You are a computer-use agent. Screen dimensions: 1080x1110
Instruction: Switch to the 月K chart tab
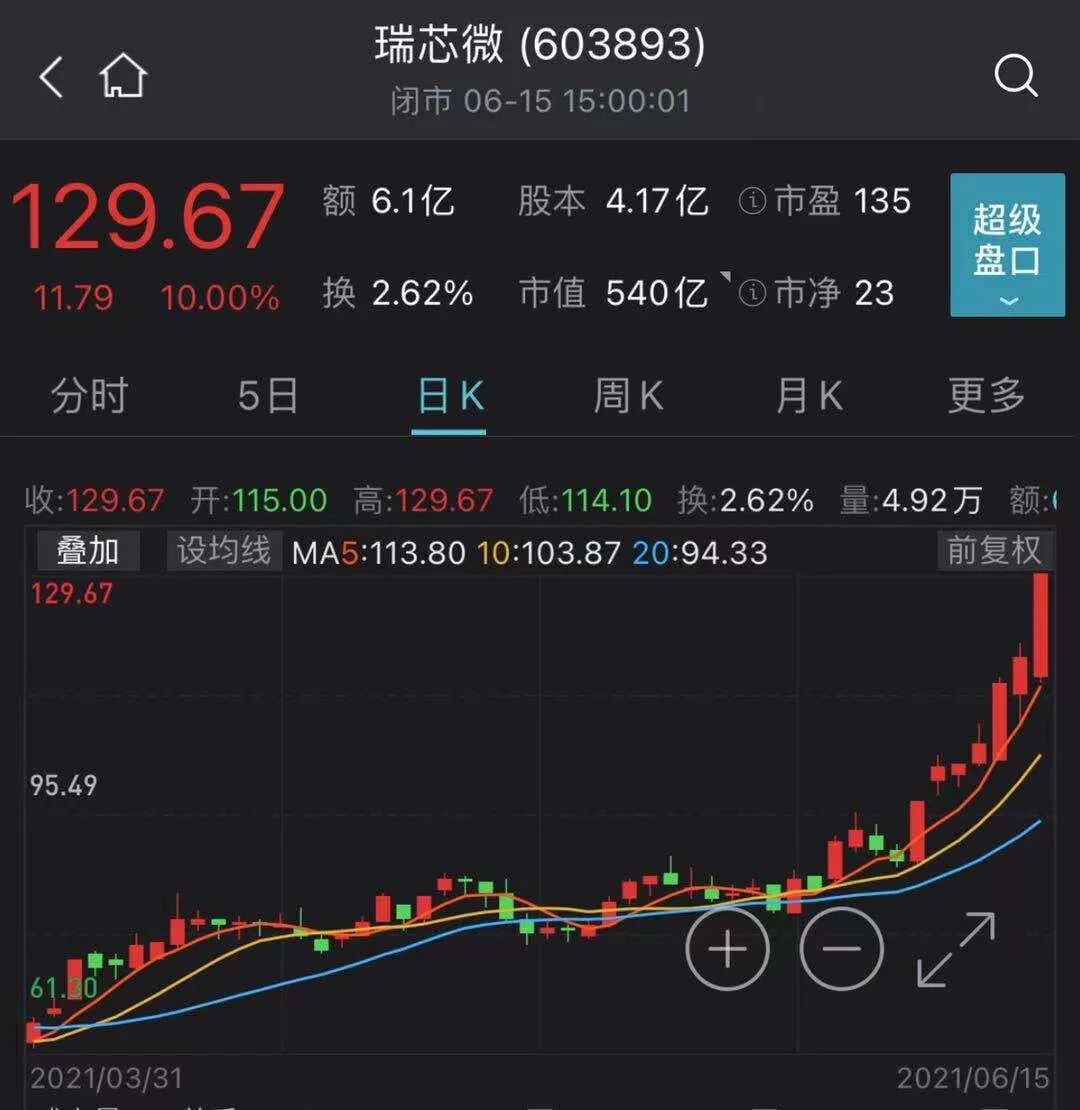pos(808,397)
